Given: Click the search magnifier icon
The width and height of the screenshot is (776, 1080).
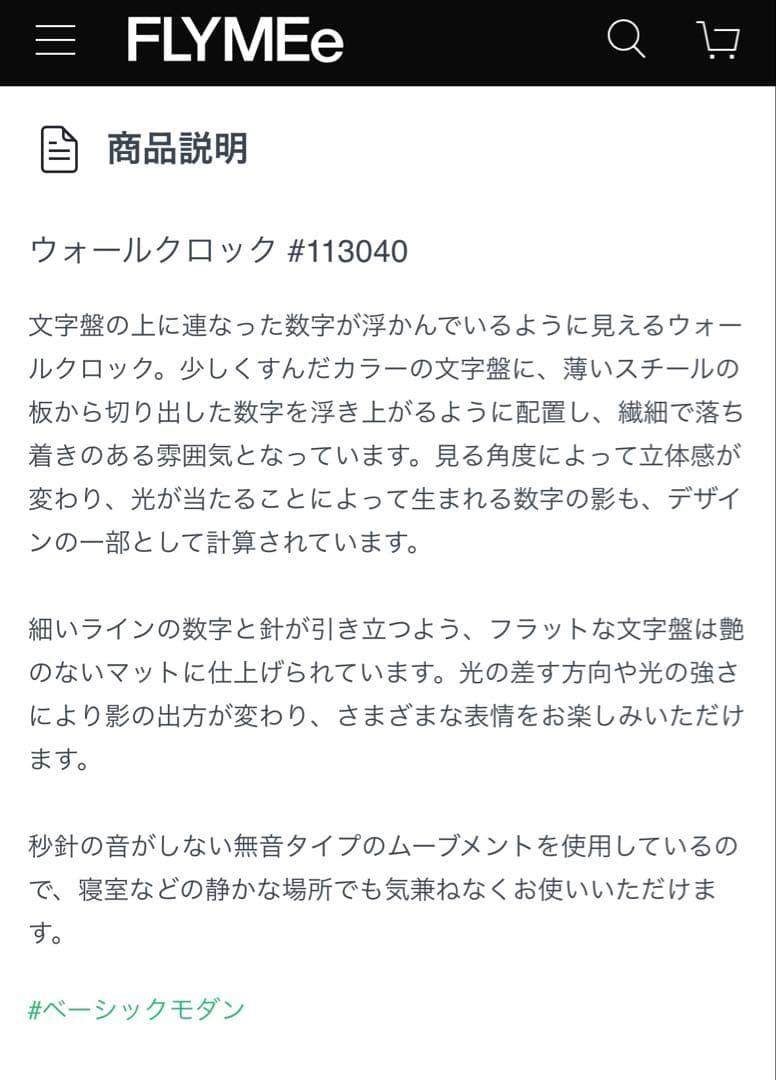Looking at the screenshot, I should point(627,40).
